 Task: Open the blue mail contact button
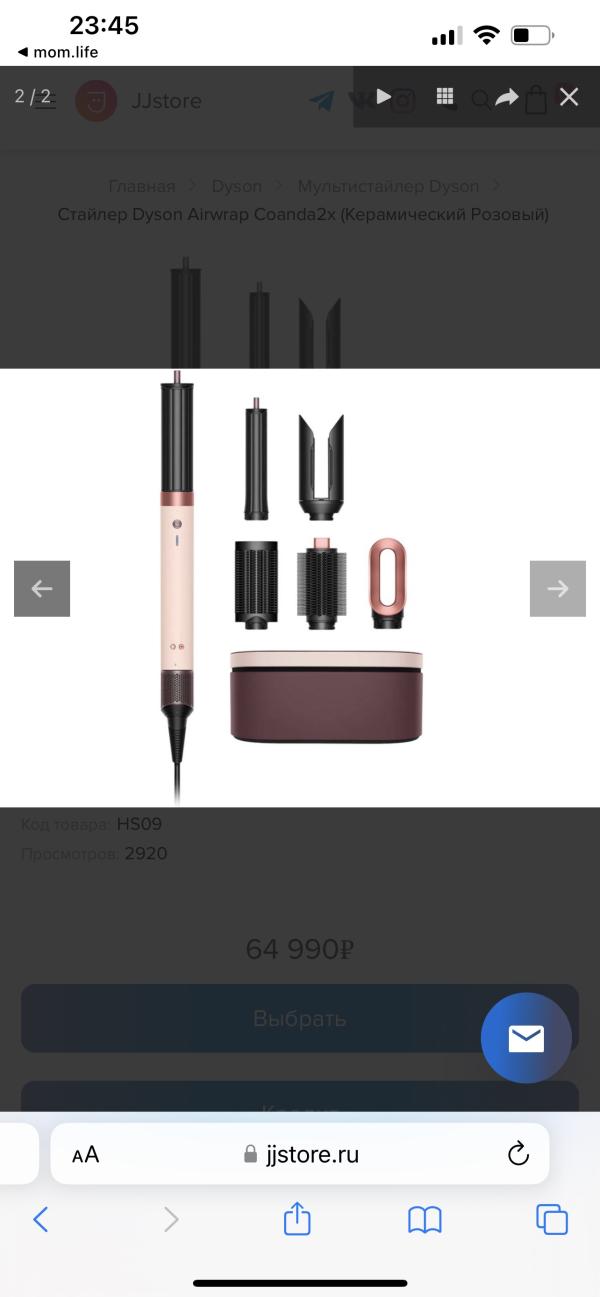pos(526,1040)
